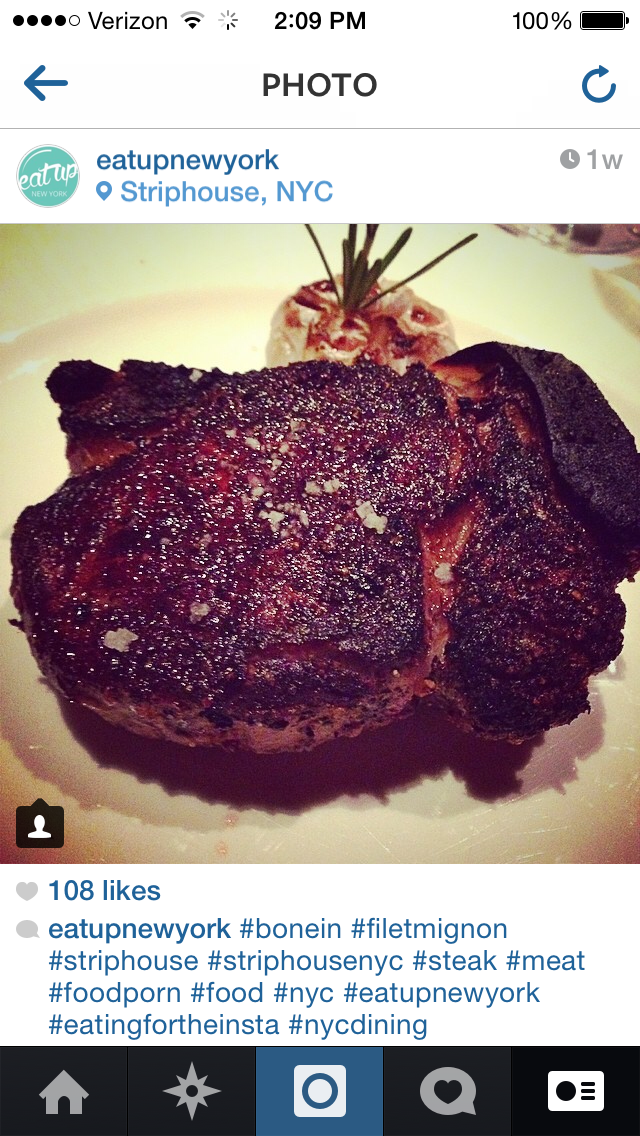
Task: Switch to the activity news tab
Action: [x=448, y=1091]
